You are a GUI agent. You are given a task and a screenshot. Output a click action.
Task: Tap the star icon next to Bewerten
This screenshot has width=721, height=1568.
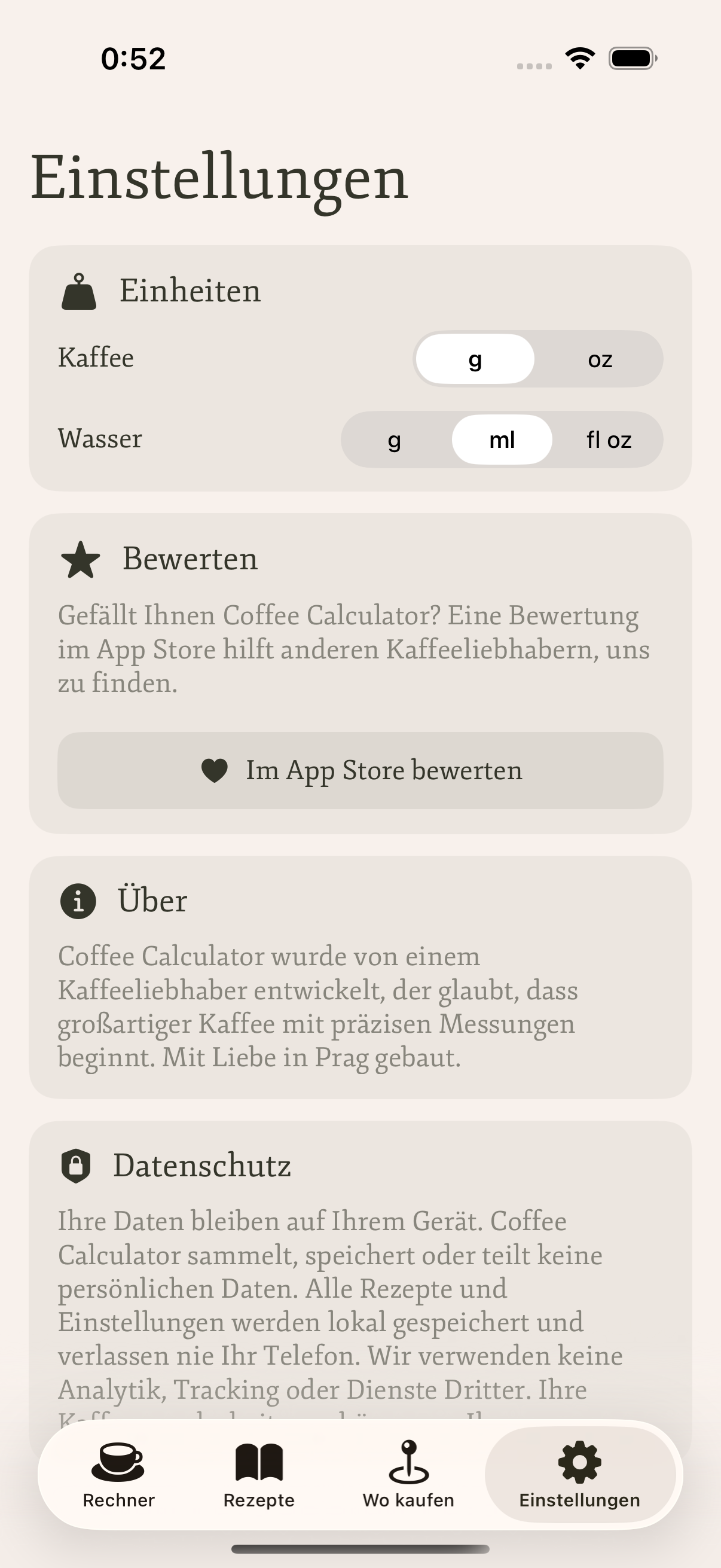click(x=81, y=560)
